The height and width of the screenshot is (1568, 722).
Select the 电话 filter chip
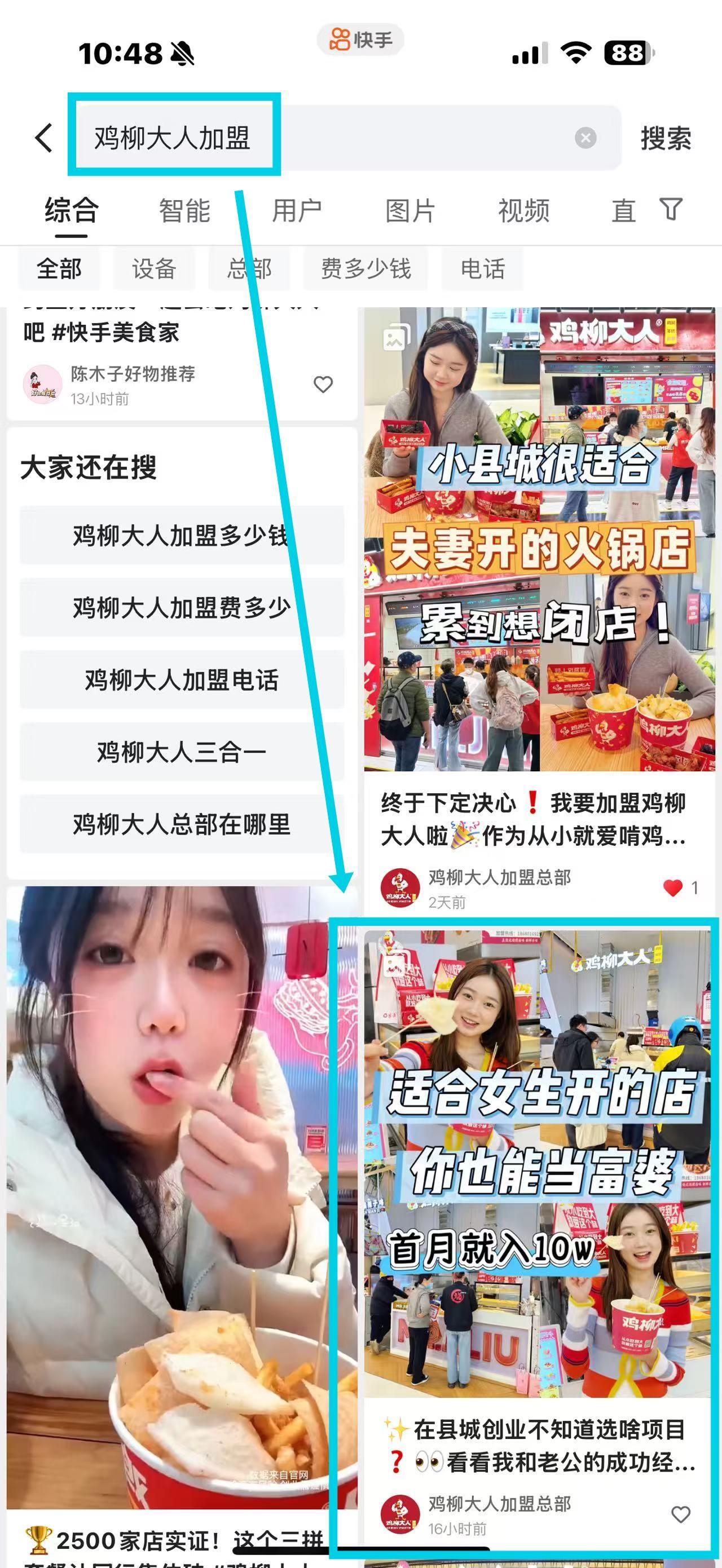[x=482, y=268]
